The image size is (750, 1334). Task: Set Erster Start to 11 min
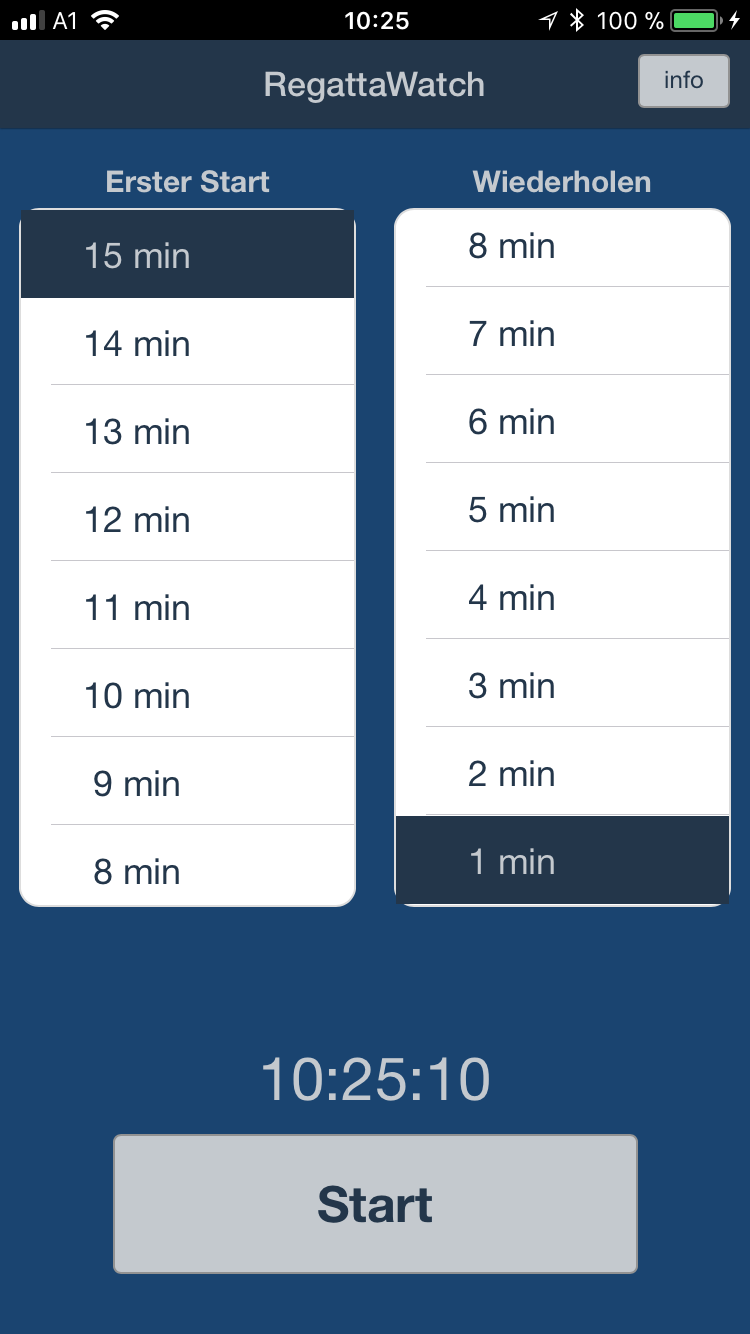tap(187, 608)
